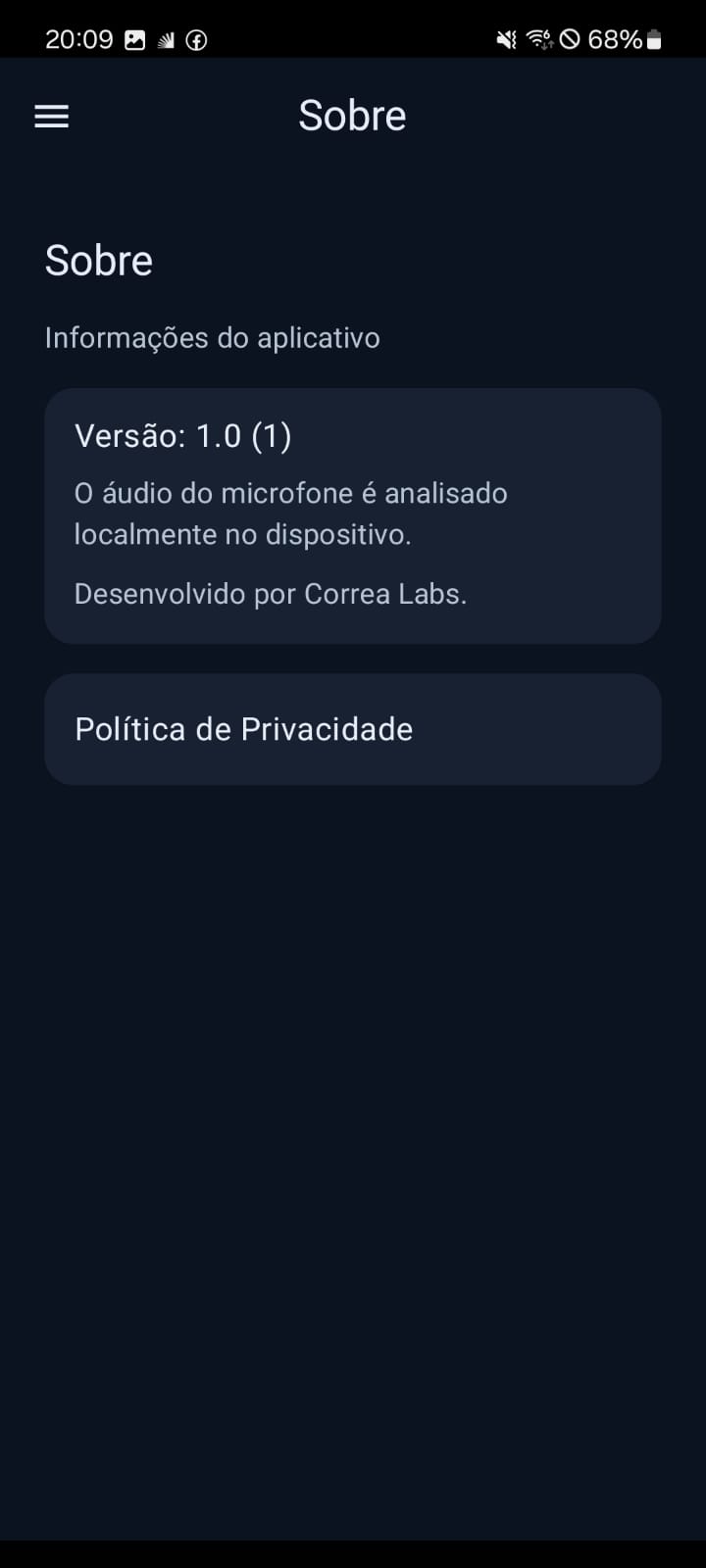Screen dimensions: 706x1568
Task: Tap the Sobre section heading
Action: pyautogui.click(x=98, y=260)
